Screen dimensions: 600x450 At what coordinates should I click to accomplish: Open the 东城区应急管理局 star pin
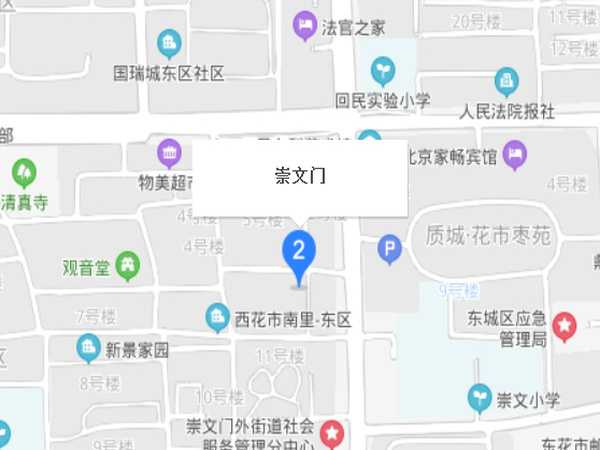566,326
